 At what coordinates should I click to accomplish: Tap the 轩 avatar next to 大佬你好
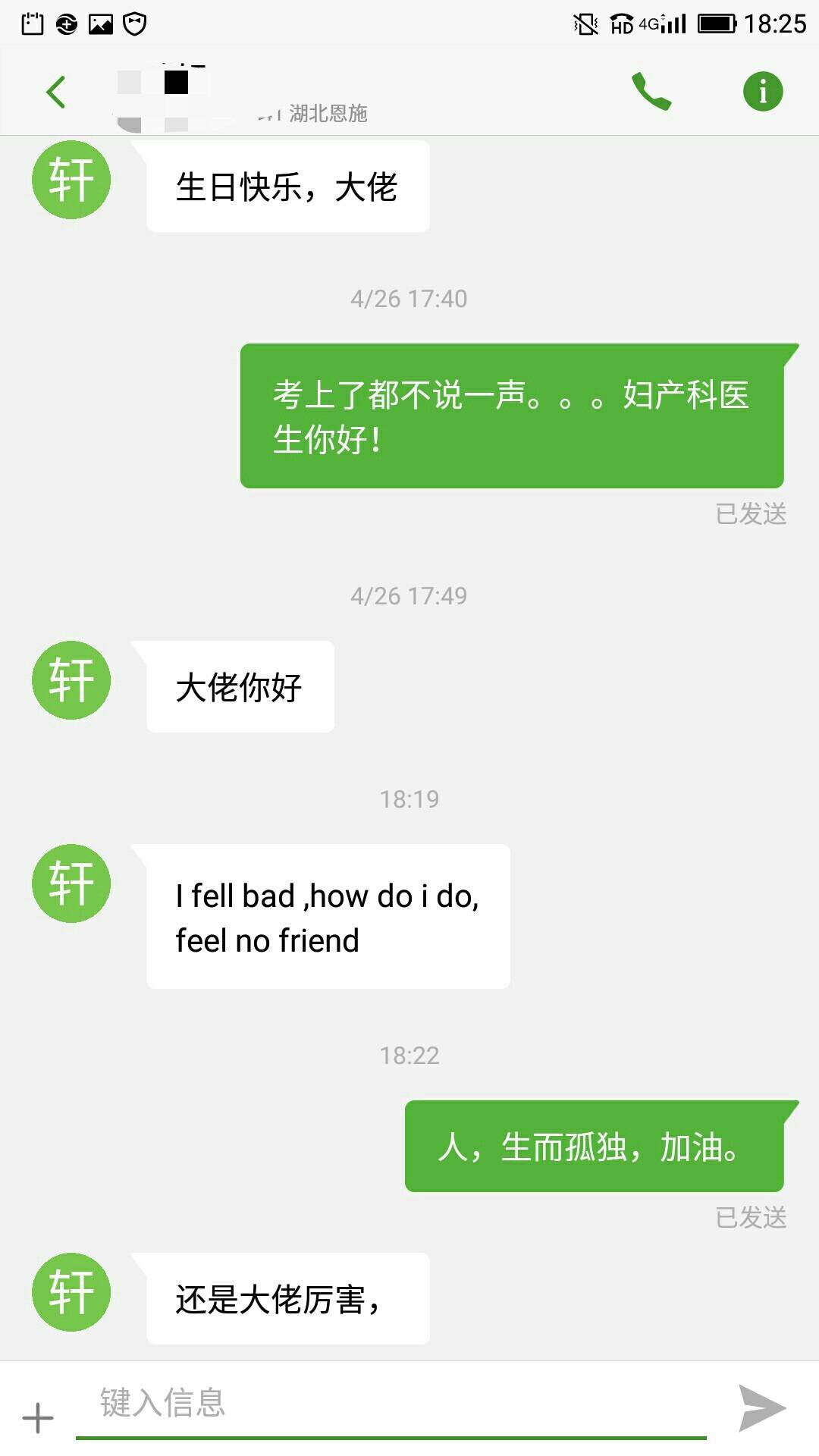[x=71, y=680]
